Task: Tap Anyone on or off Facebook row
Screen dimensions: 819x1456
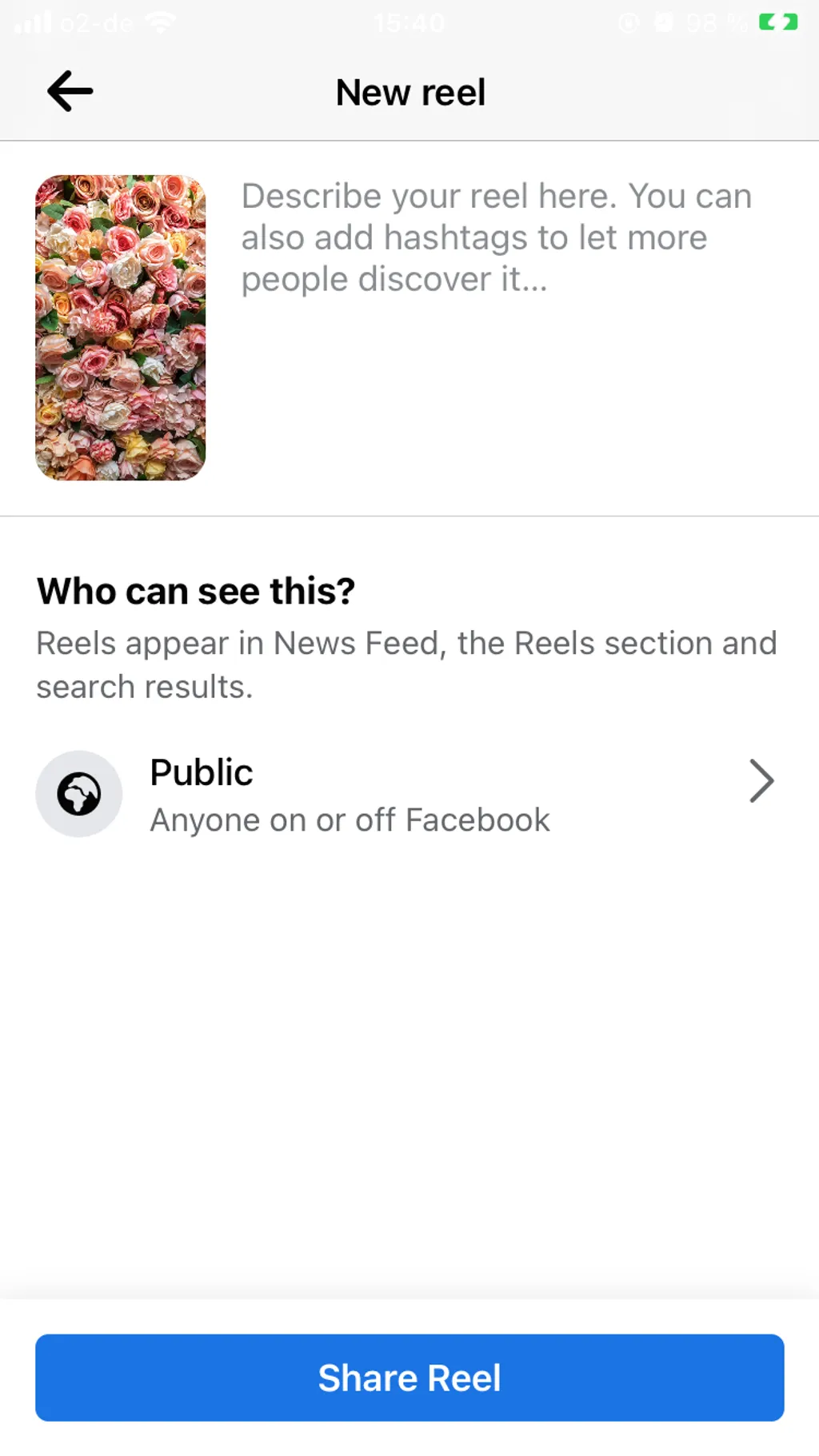Action: point(349,819)
